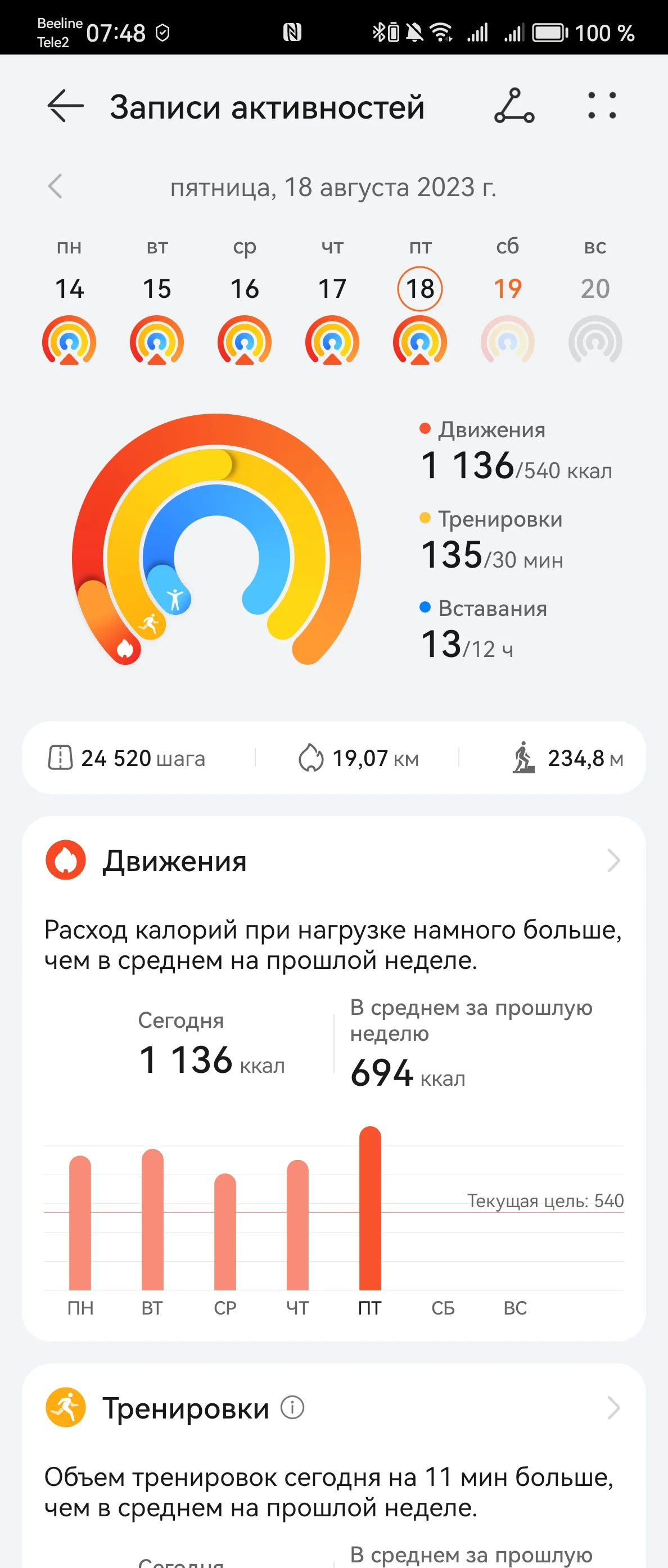Select Thursday 17 in the week row

pos(332,288)
